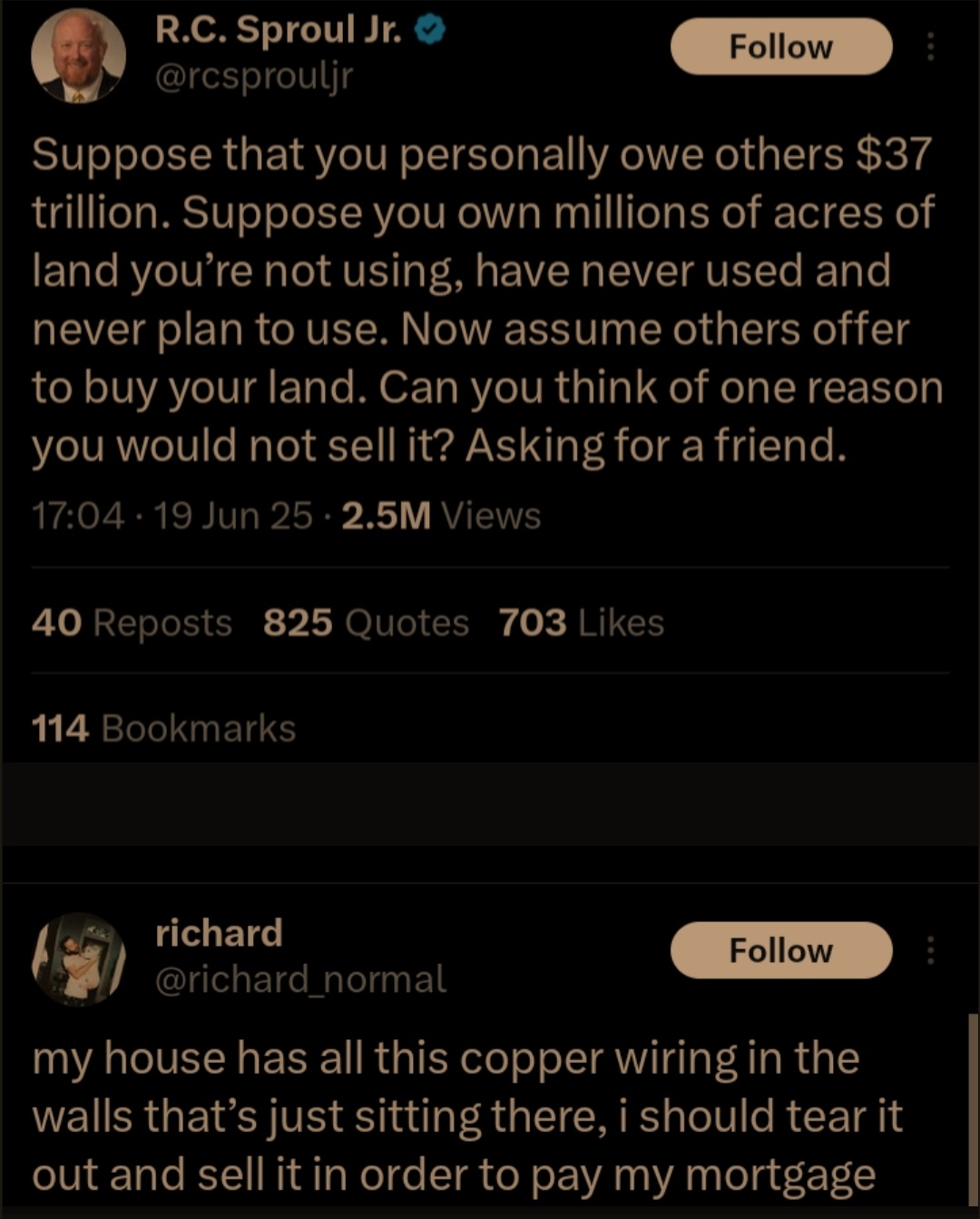Viewport: 980px width, 1219px height.
Task: Follow richard
Action: coord(780,950)
